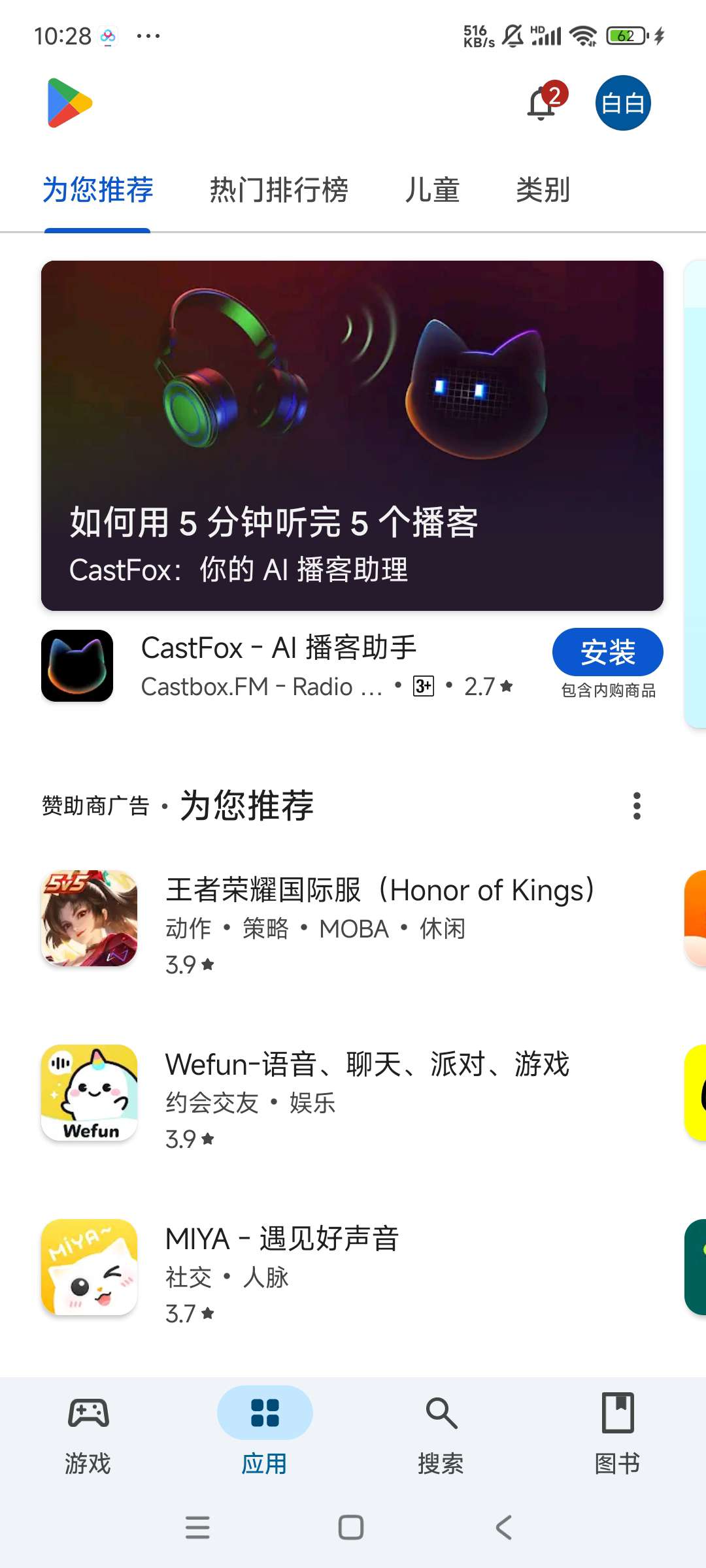Open the 类别 tab
The image size is (706, 1568).
(x=543, y=190)
